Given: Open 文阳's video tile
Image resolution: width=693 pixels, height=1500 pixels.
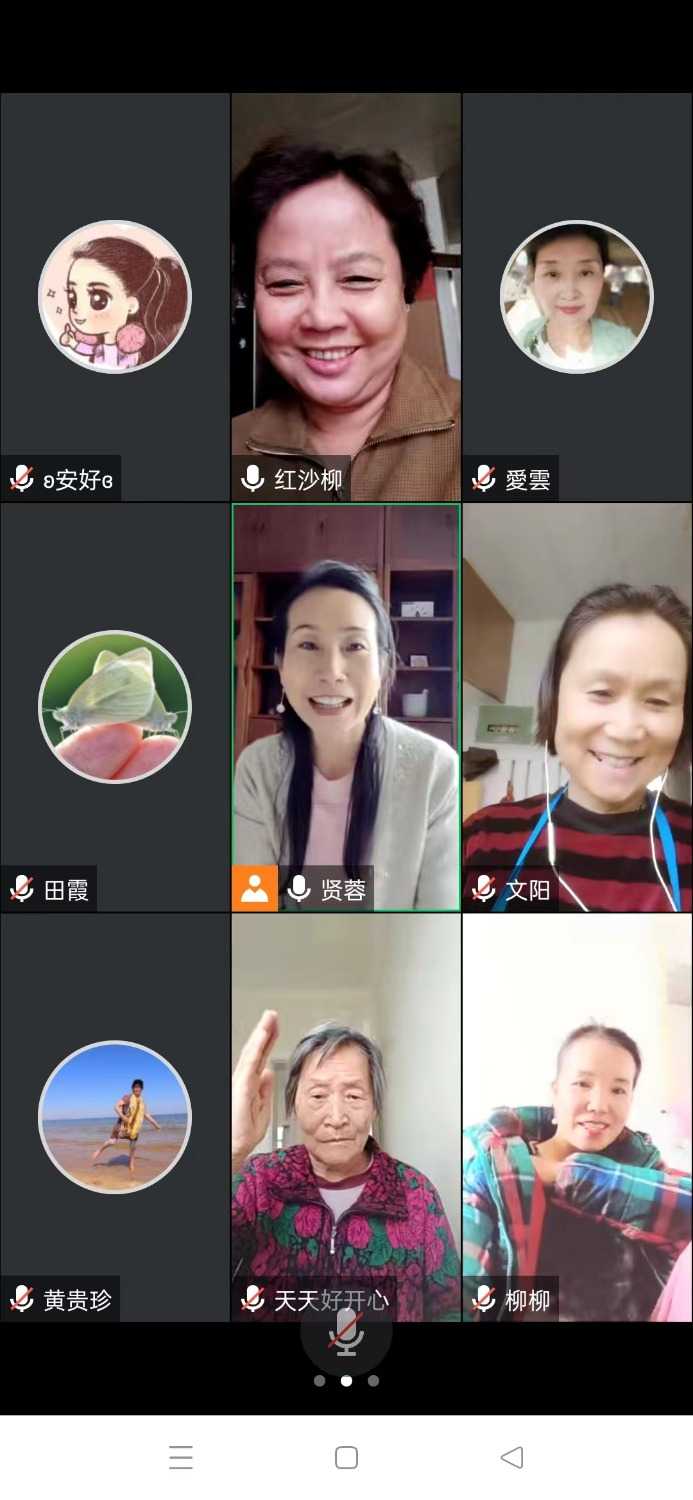Looking at the screenshot, I should [x=577, y=707].
